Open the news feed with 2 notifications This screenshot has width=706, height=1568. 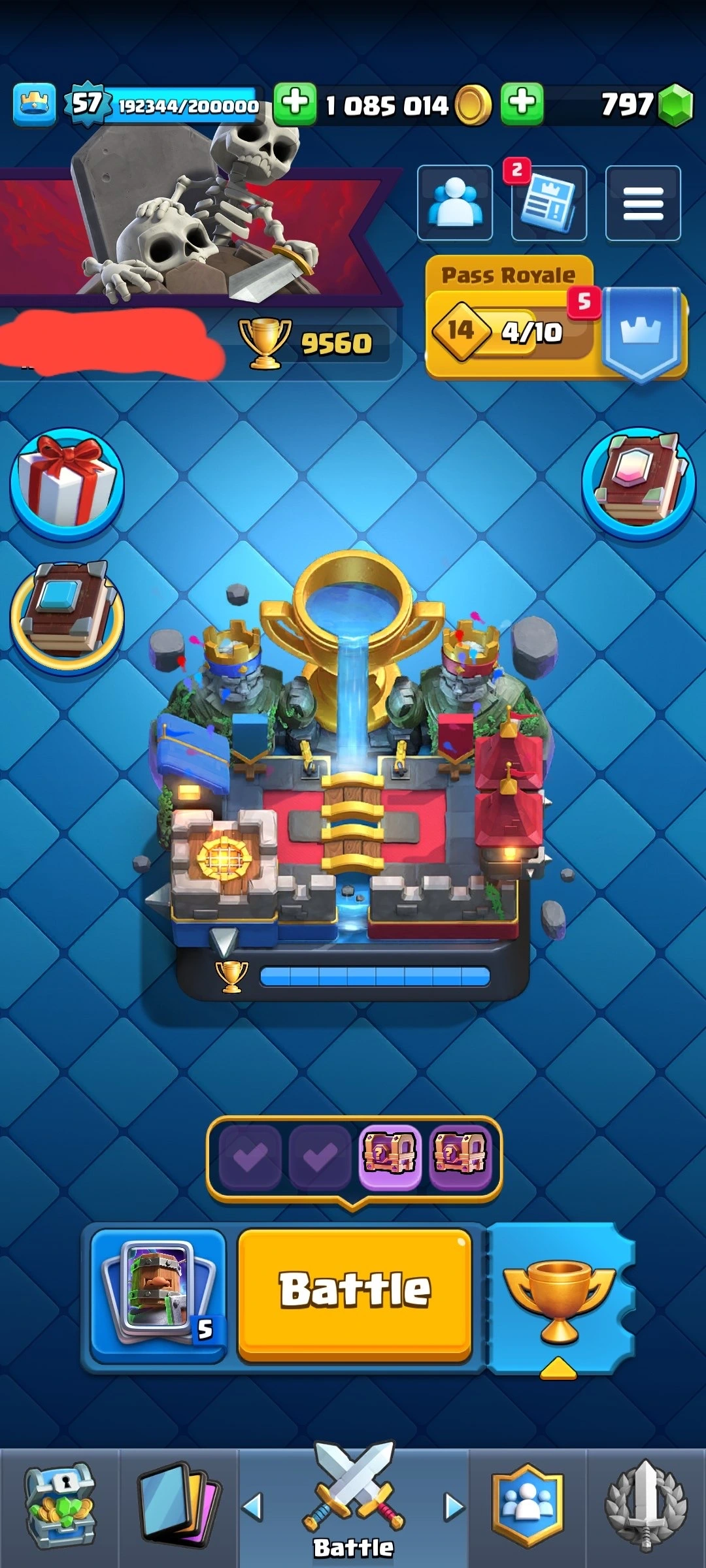[548, 203]
